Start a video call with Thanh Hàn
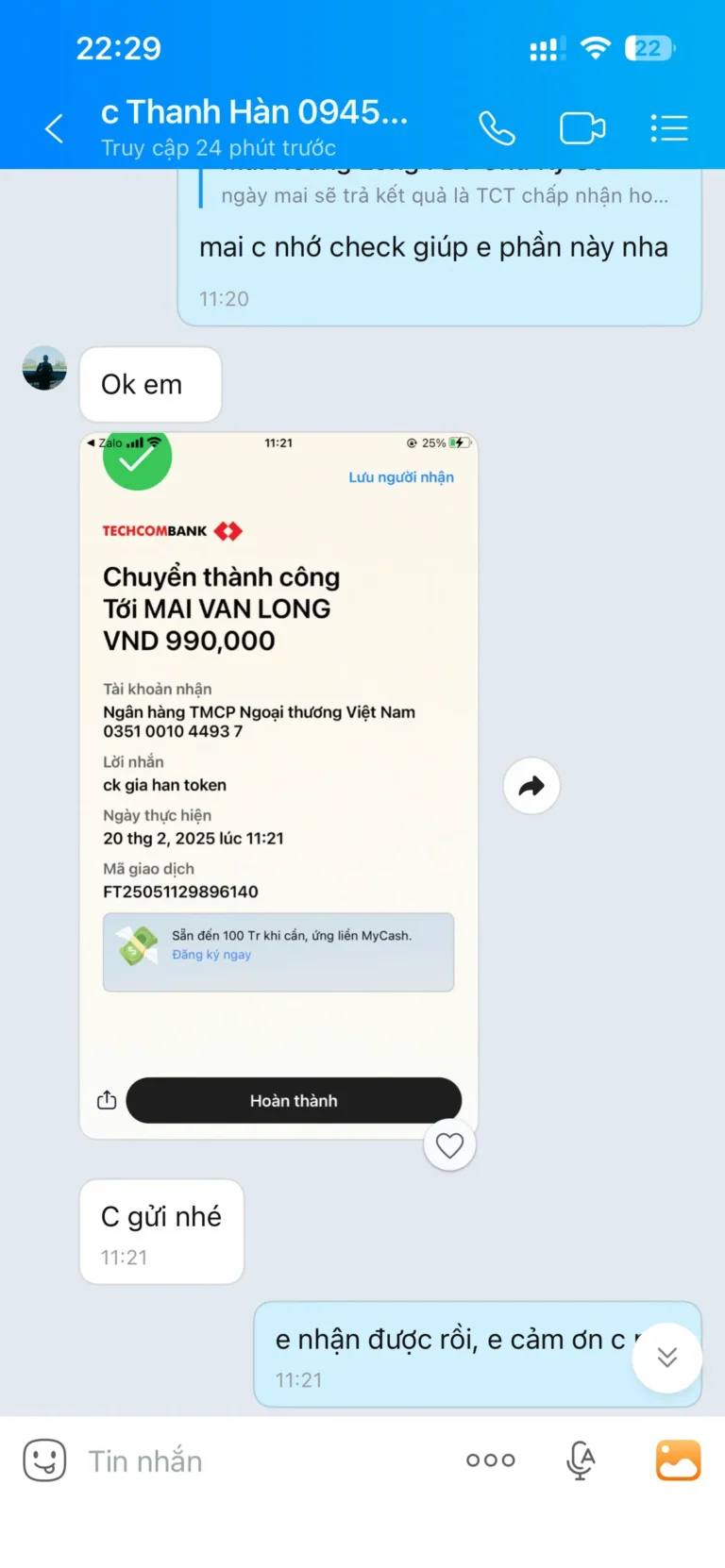The height and width of the screenshot is (1568, 725). pyautogui.click(x=582, y=128)
